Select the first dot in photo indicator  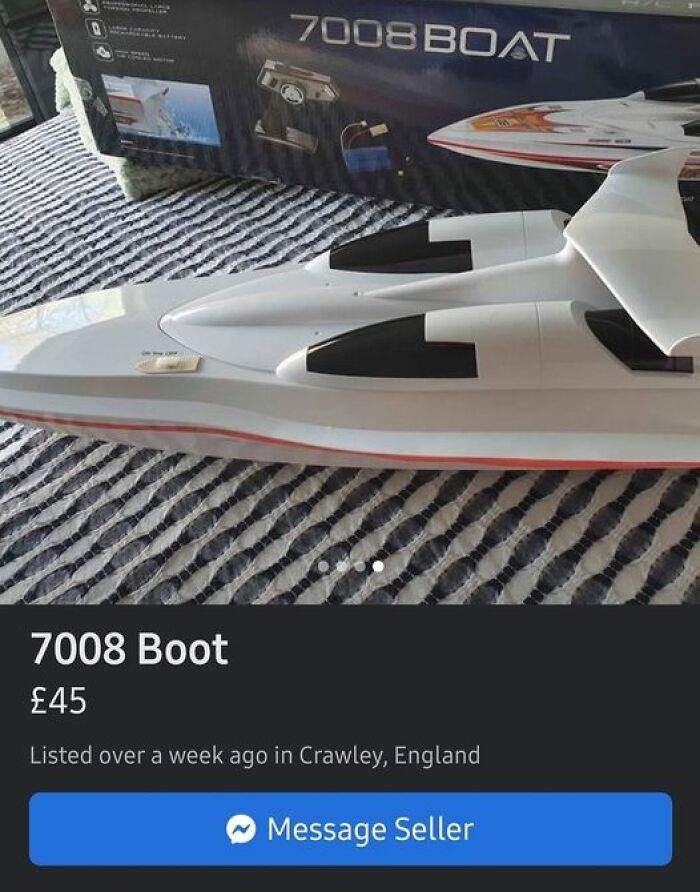coord(324,566)
